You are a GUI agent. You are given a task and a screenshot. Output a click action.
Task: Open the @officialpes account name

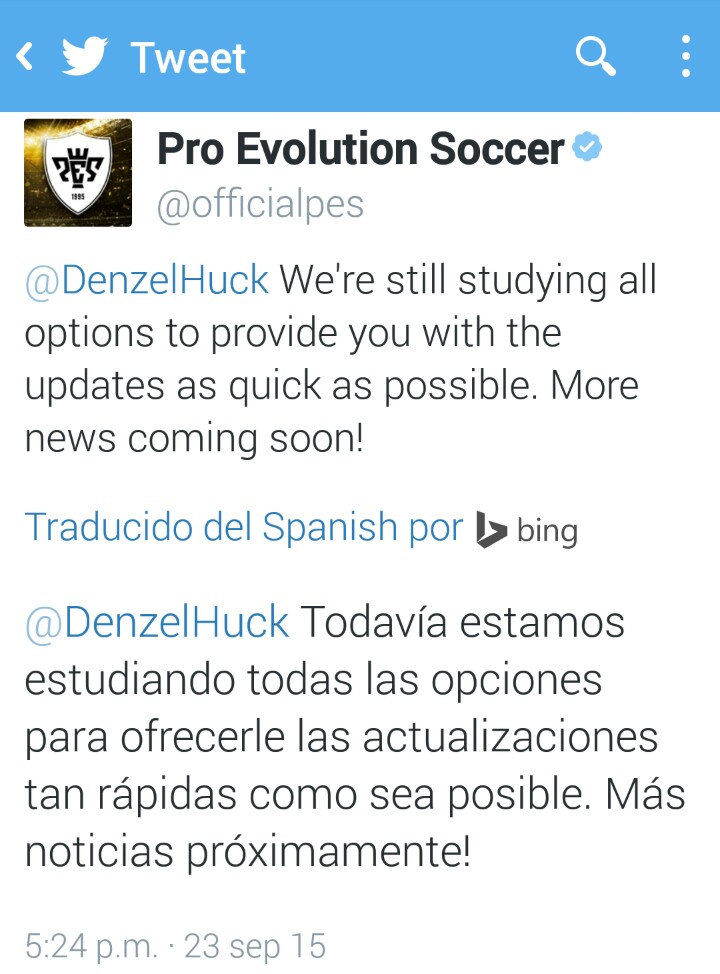click(x=260, y=204)
